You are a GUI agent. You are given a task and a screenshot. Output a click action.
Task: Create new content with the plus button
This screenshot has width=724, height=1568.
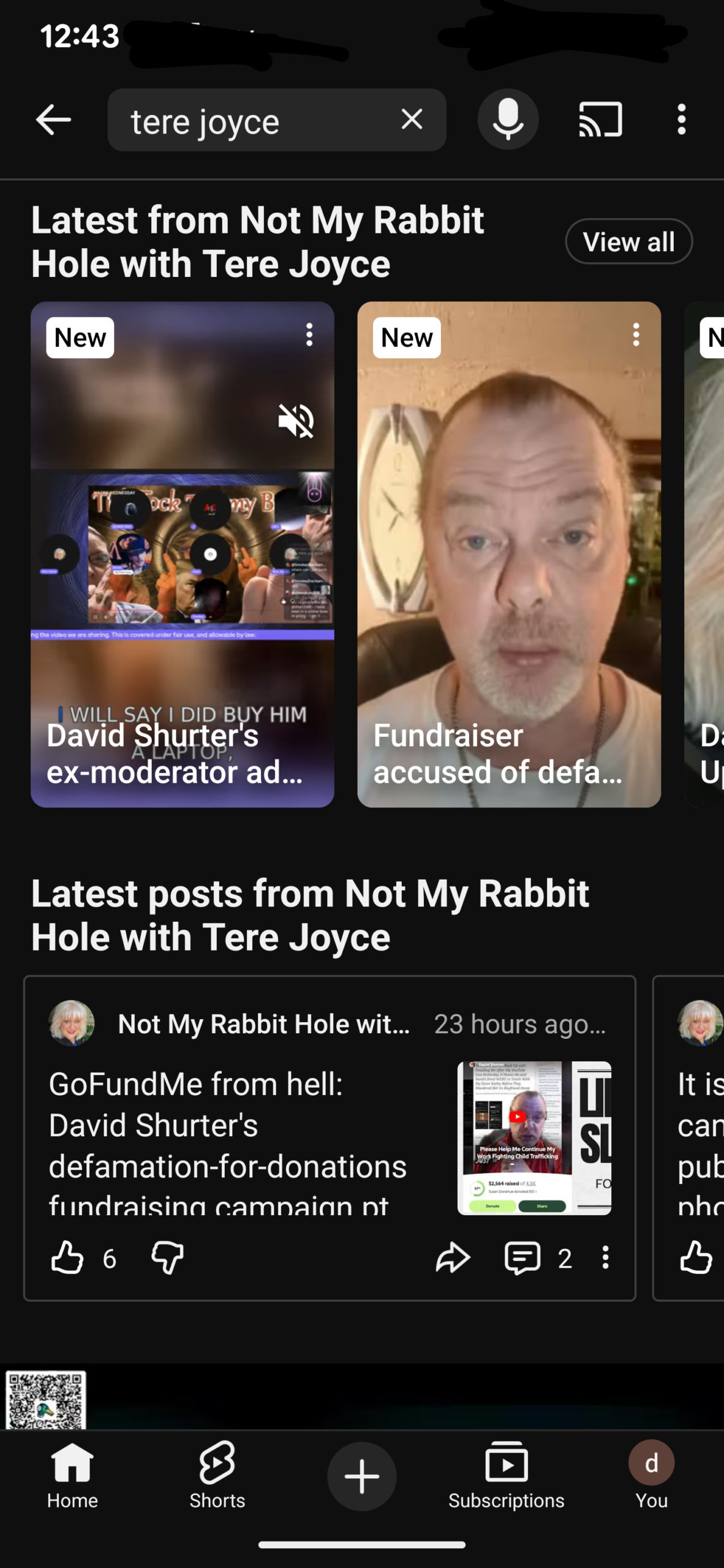click(x=361, y=1476)
